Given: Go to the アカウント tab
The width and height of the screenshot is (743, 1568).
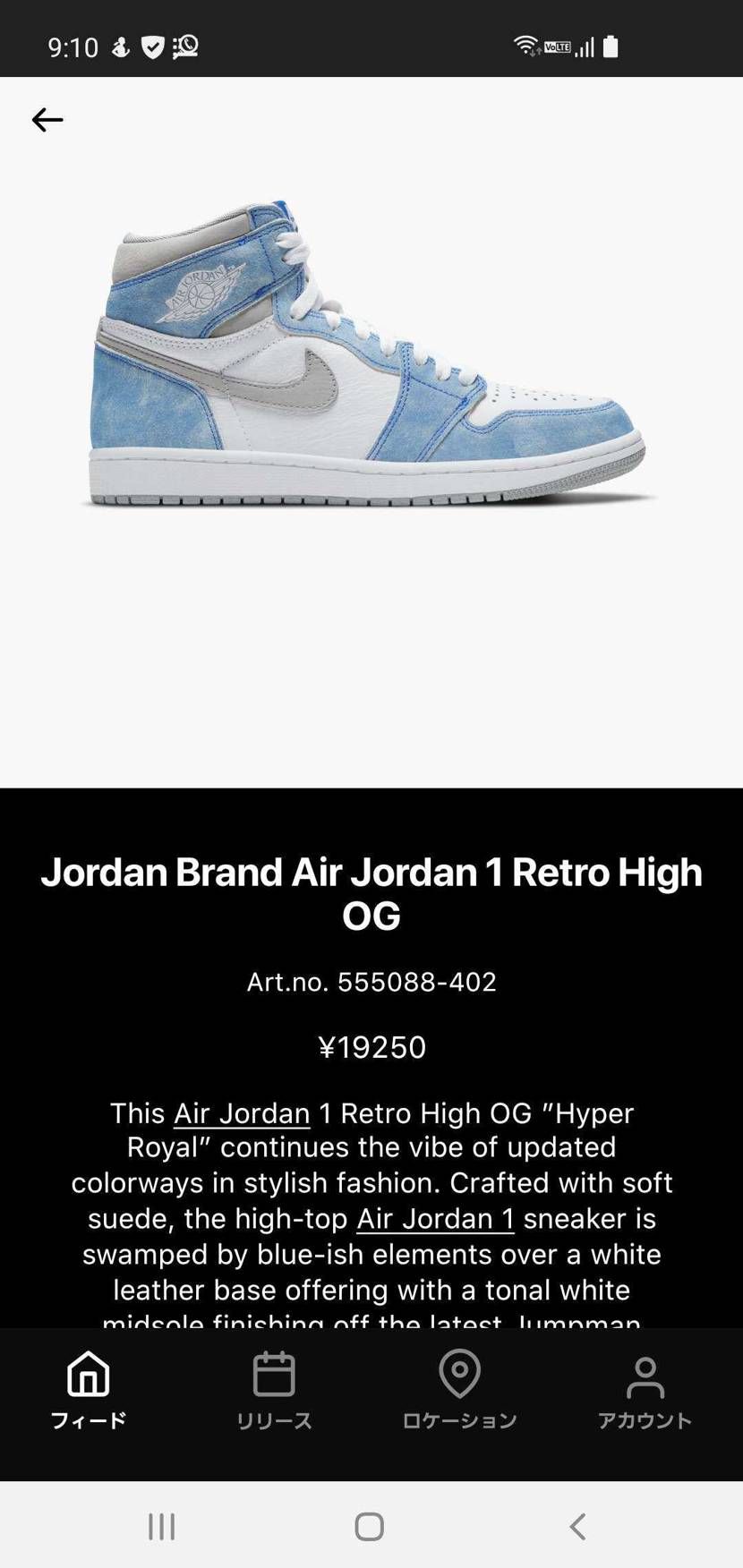Looking at the screenshot, I should point(645,1392).
